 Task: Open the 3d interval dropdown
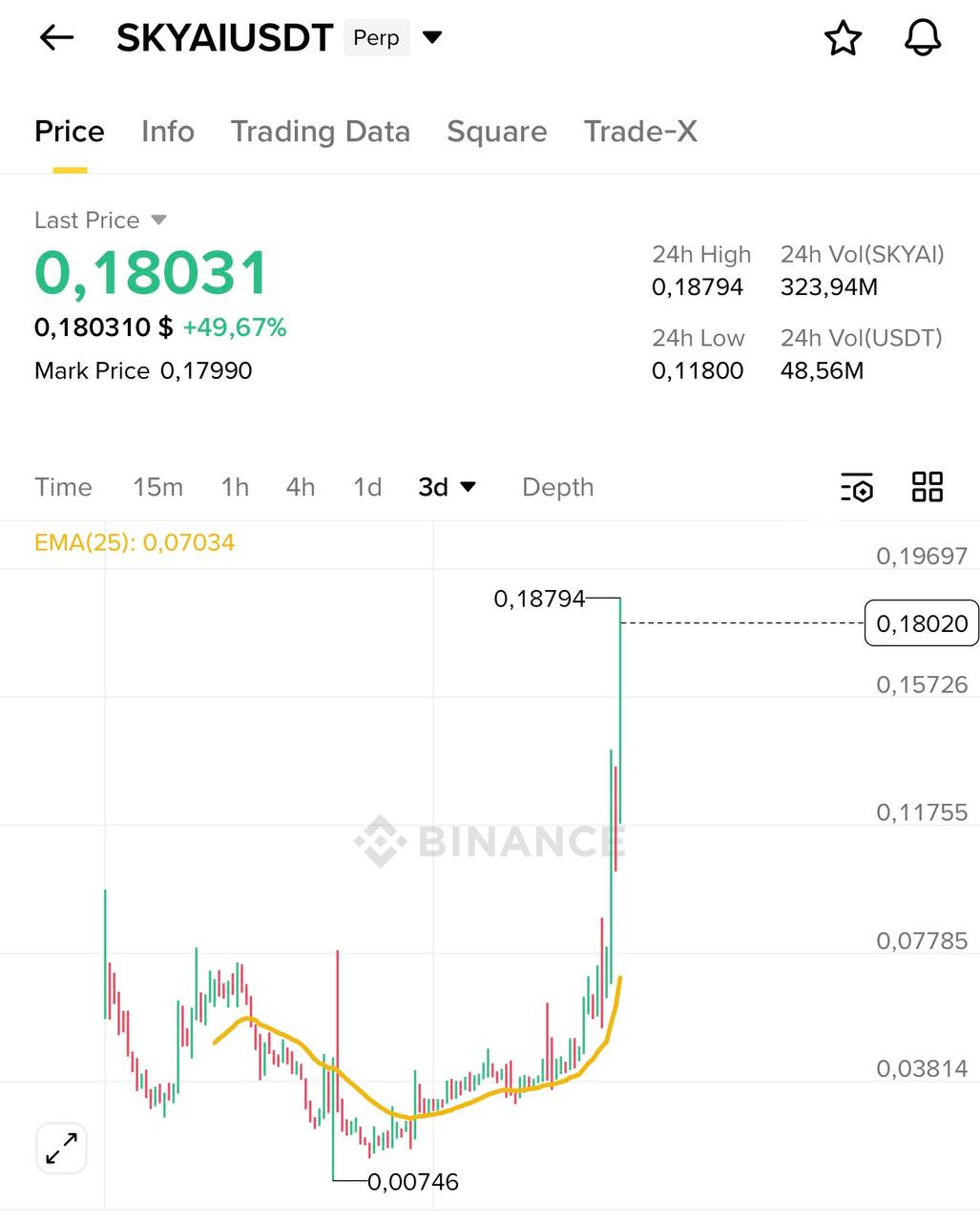click(447, 487)
